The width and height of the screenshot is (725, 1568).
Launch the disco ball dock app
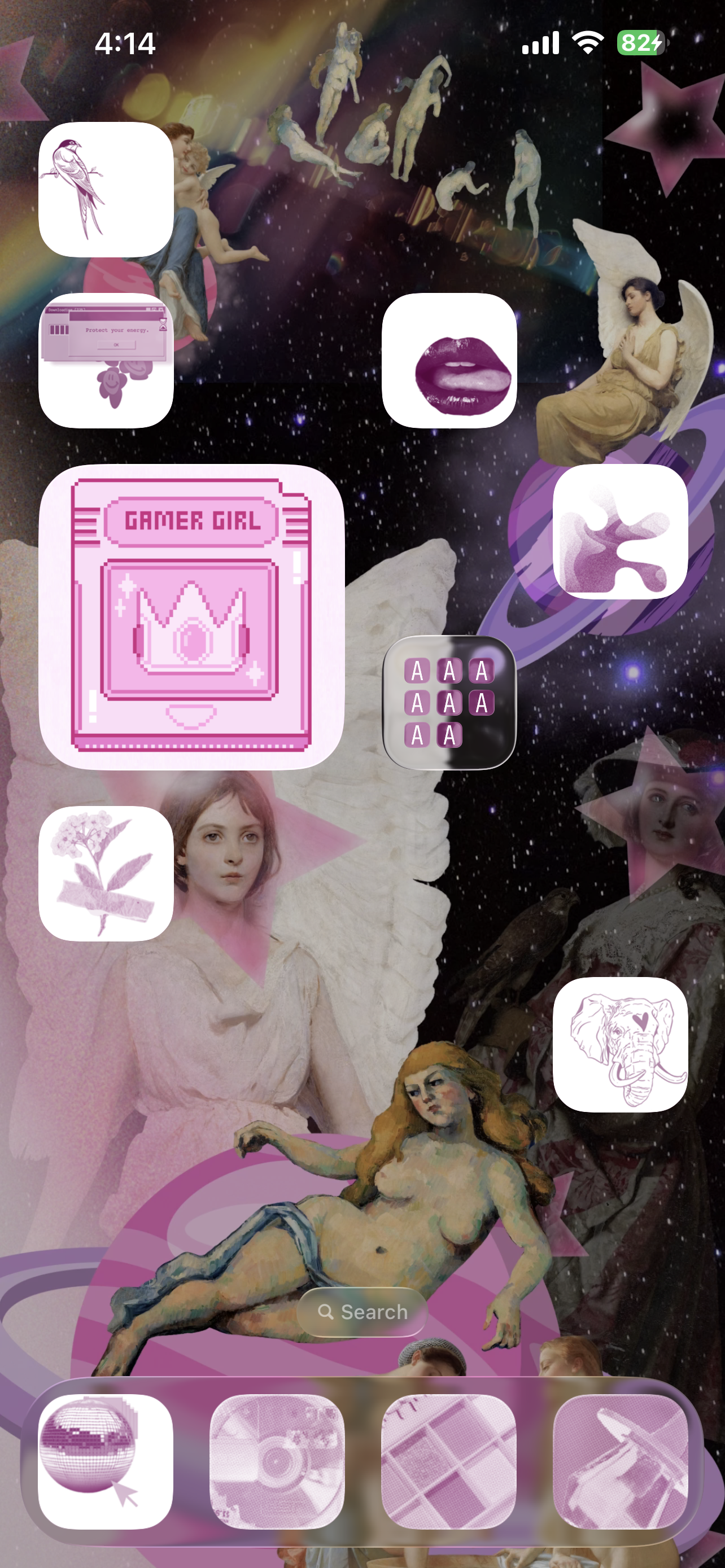[x=106, y=1461]
